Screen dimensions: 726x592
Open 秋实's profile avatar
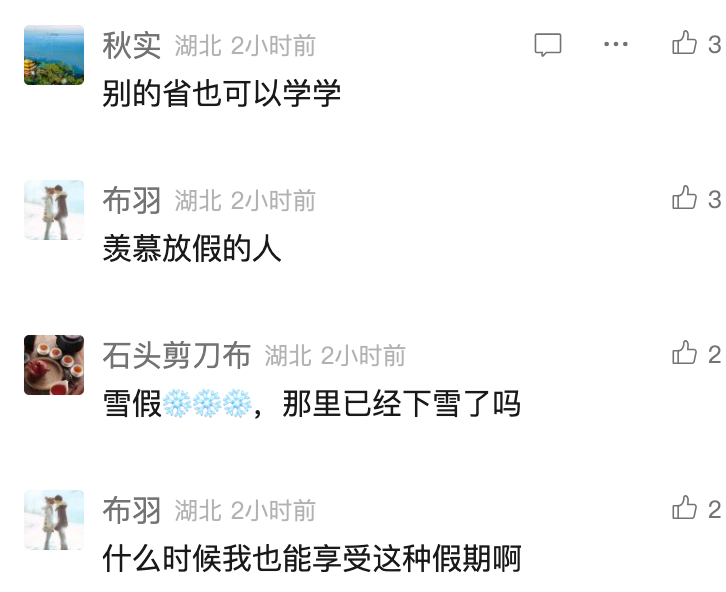[x=53, y=55]
